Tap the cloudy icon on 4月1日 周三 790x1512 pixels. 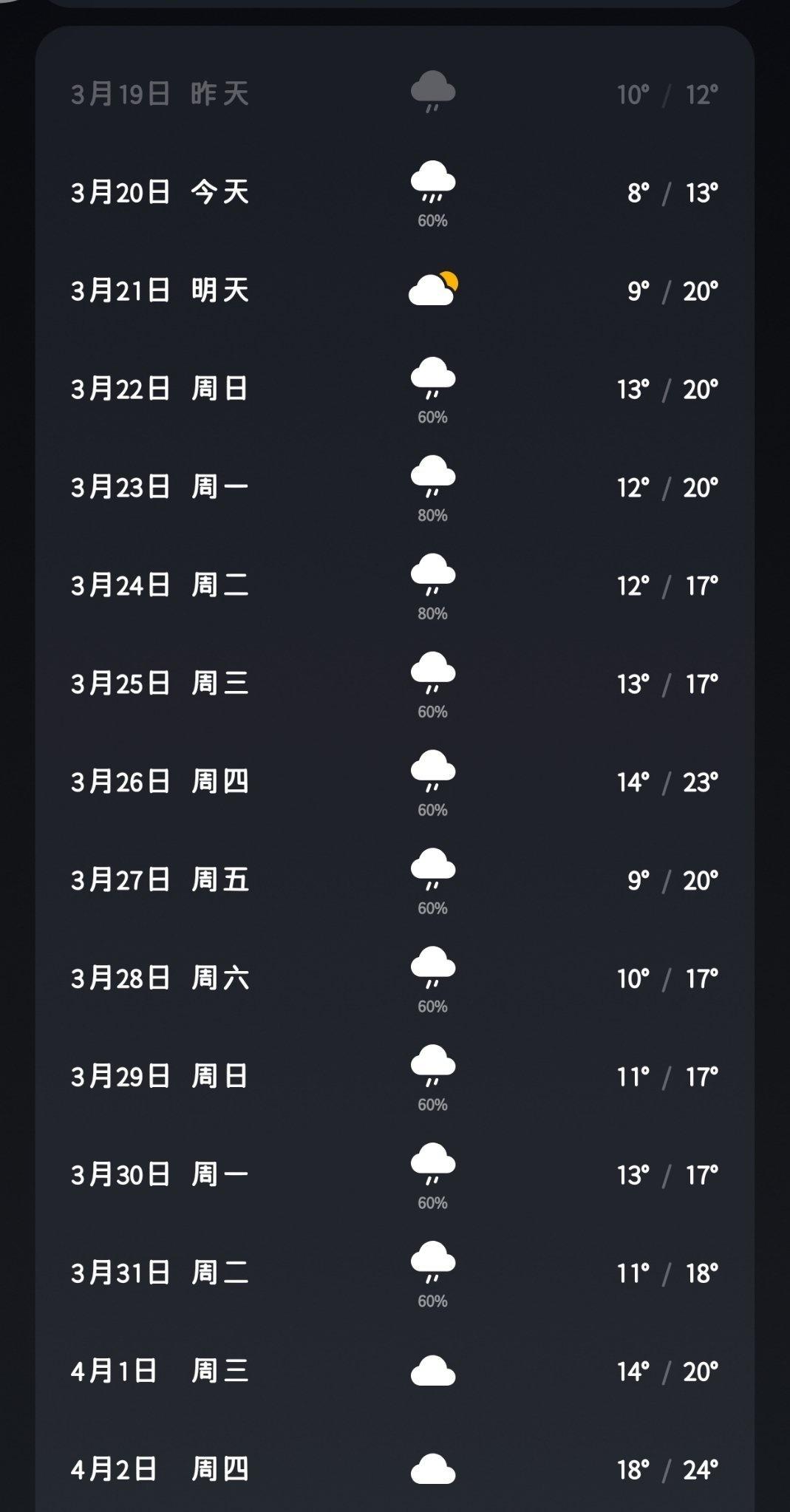click(x=432, y=1372)
